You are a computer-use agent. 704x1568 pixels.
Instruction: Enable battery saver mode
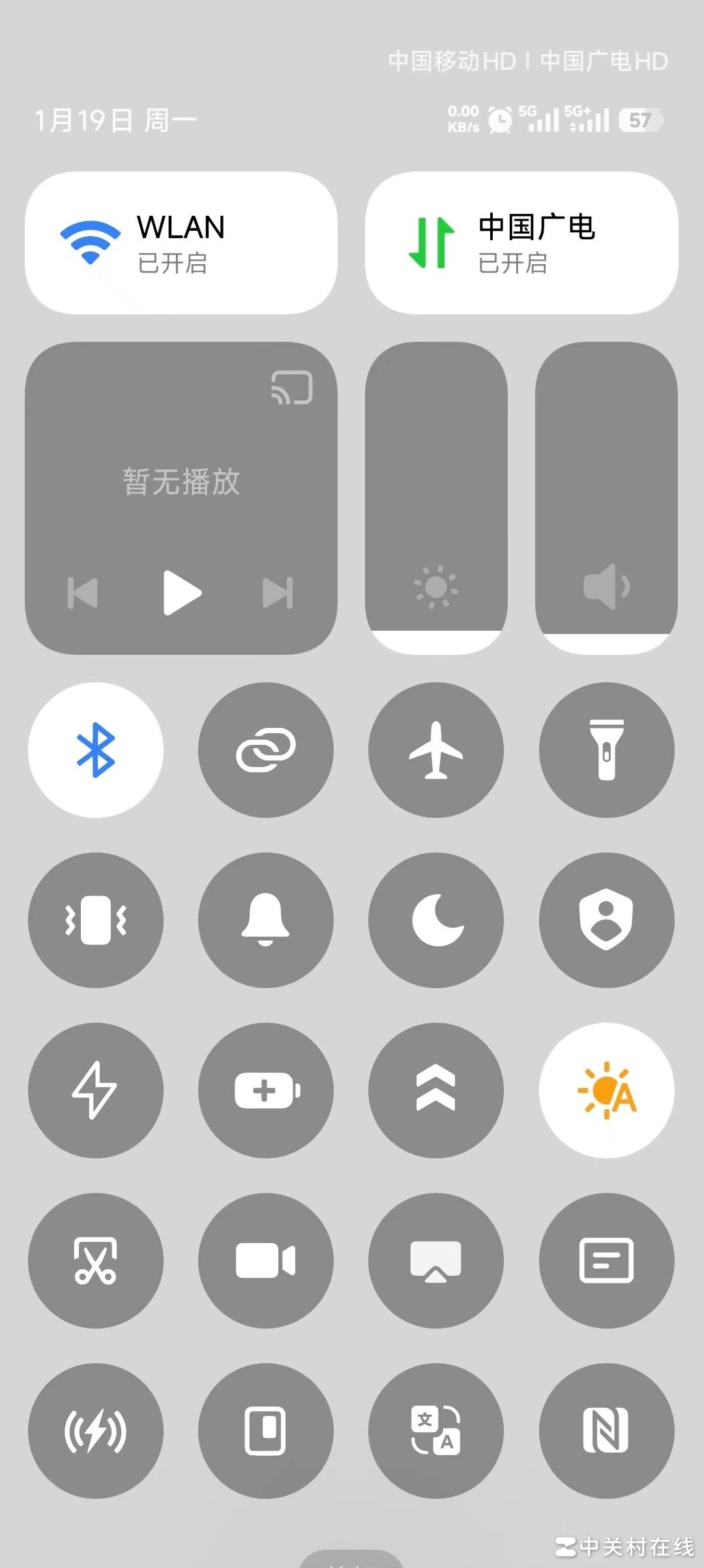click(266, 1091)
